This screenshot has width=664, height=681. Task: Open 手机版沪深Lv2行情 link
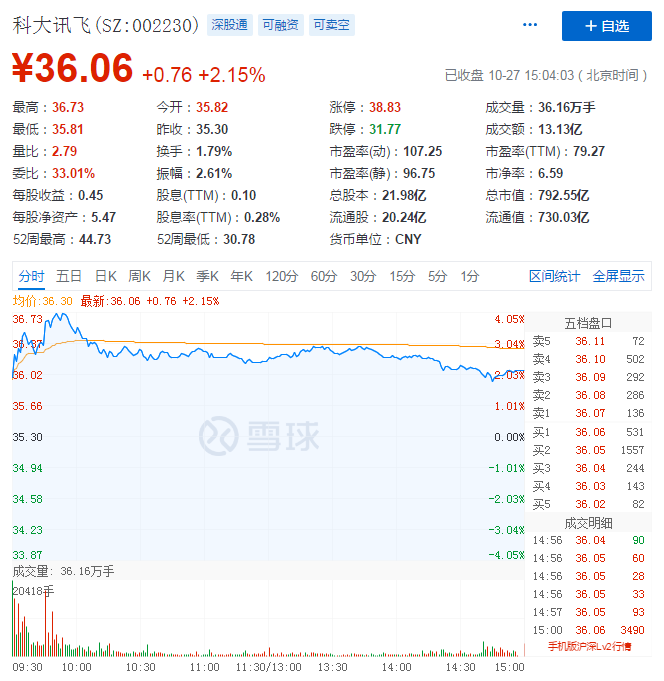point(589,646)
